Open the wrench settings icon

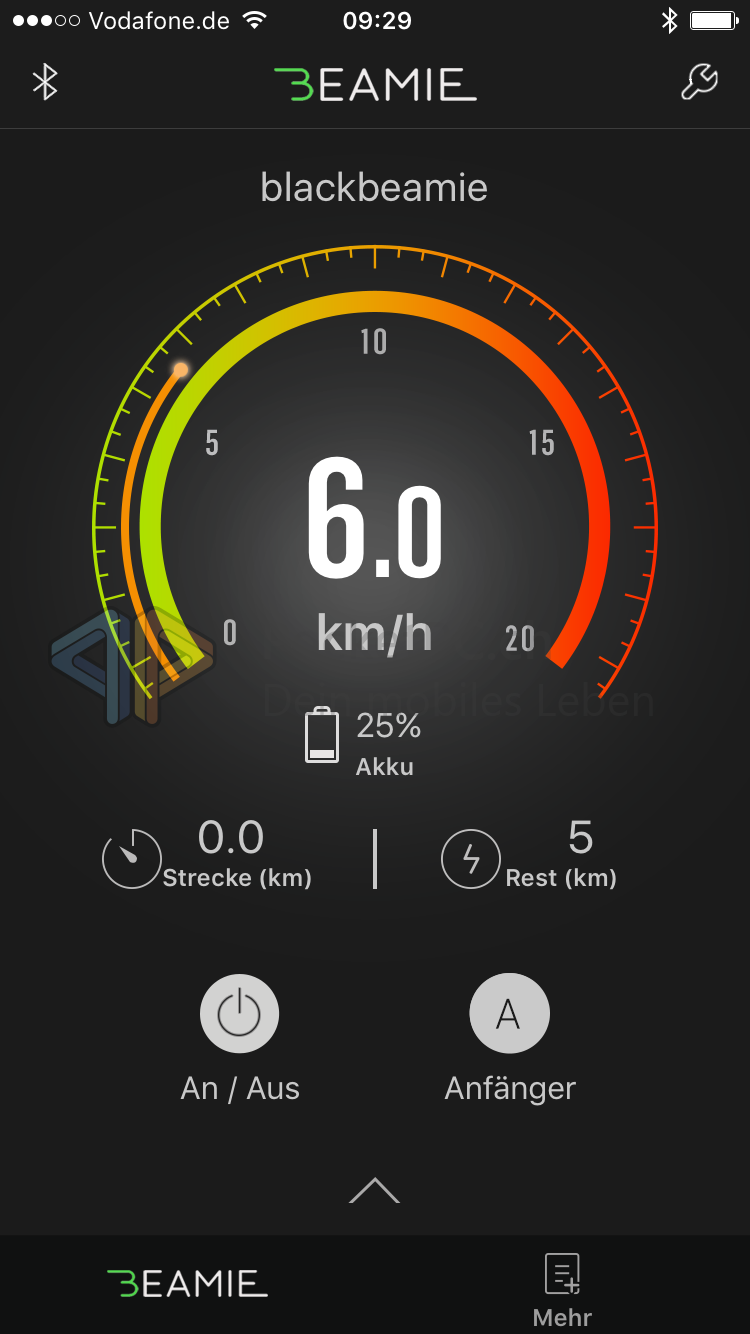pos(699,82)
